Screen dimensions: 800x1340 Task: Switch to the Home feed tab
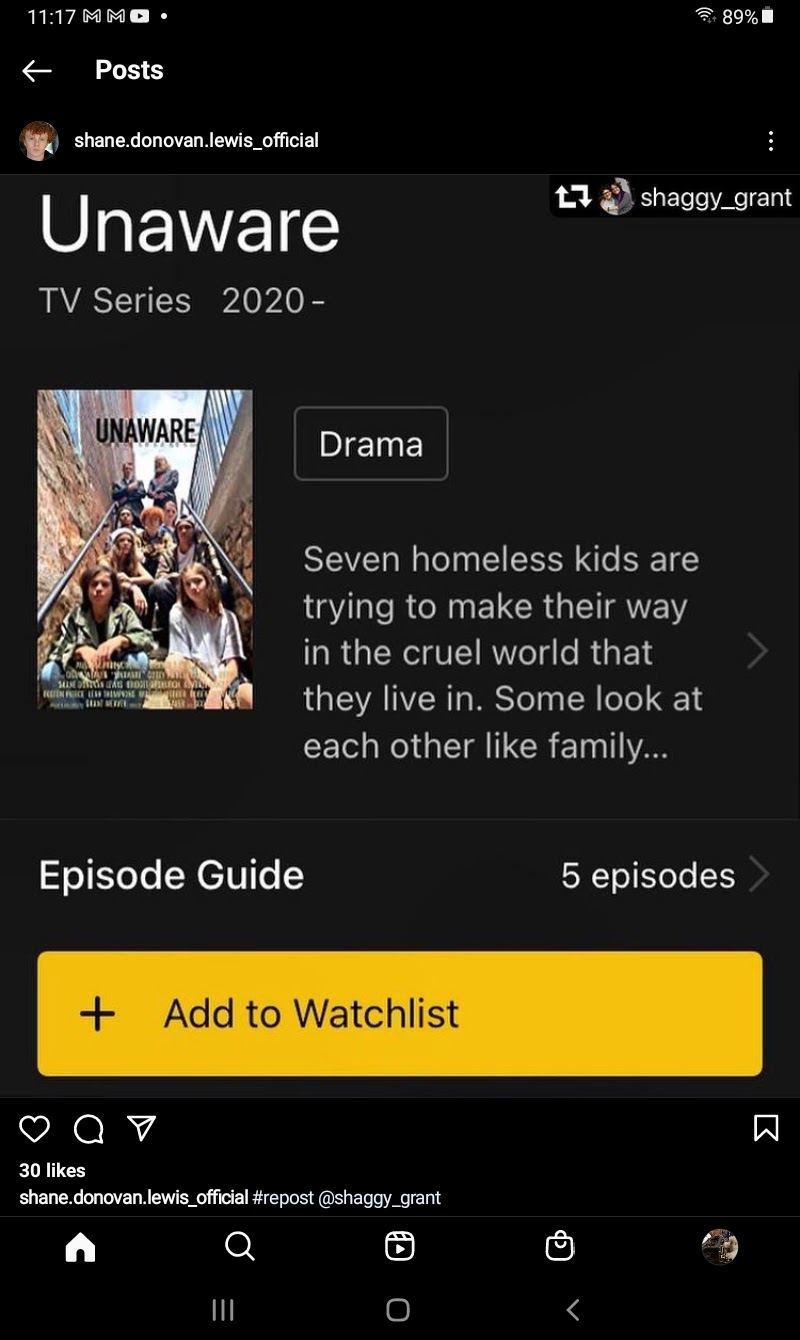pyautogui.click(x=80, y=1246)
